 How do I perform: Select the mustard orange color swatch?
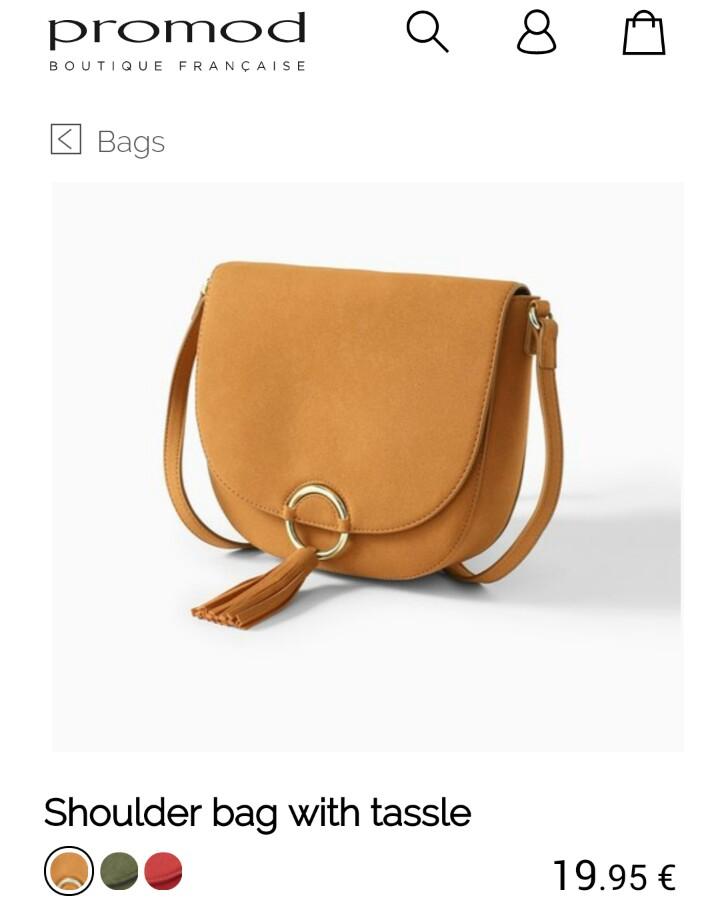69,870
